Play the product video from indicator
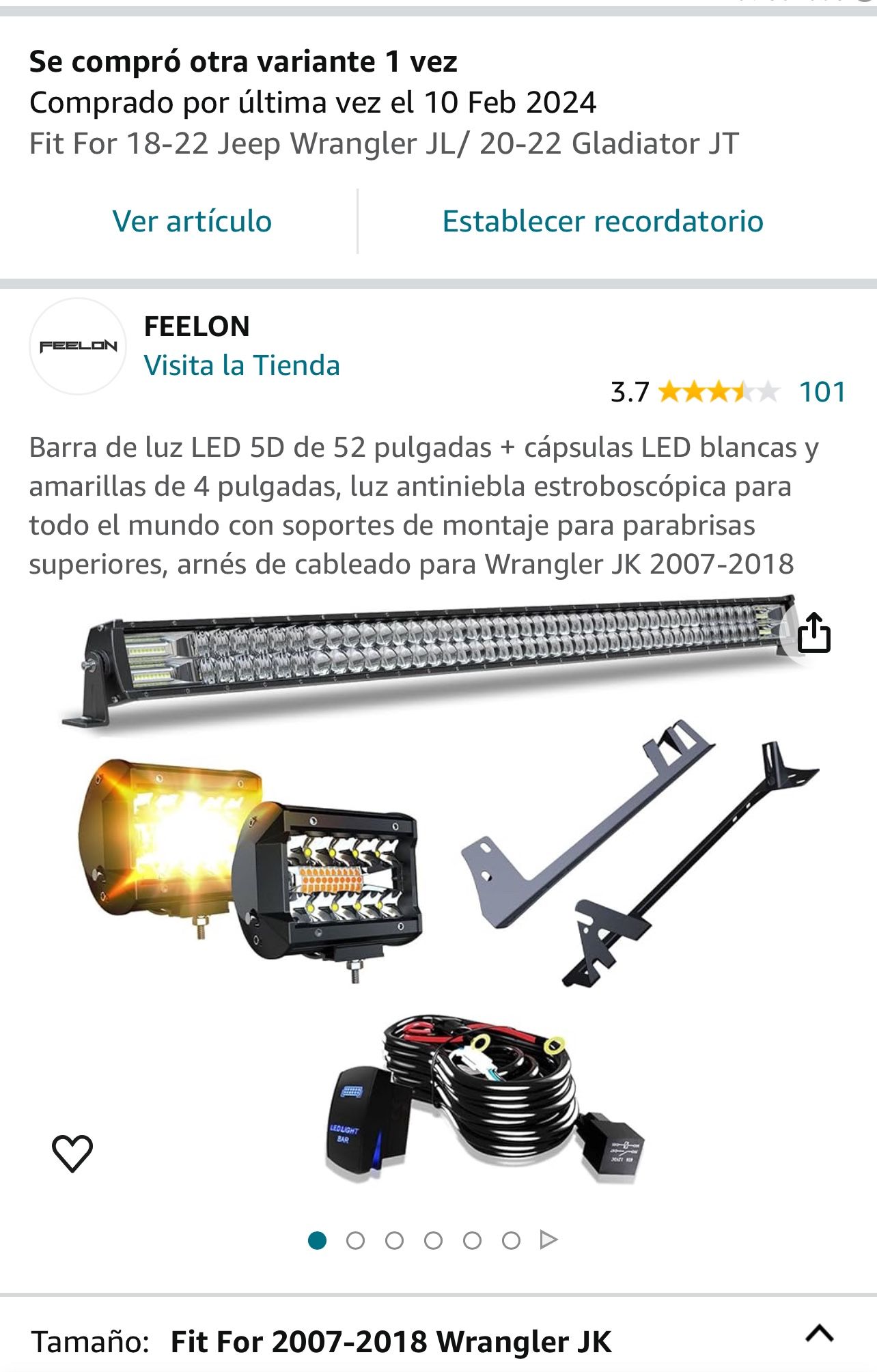 (x=548, y=1240)
